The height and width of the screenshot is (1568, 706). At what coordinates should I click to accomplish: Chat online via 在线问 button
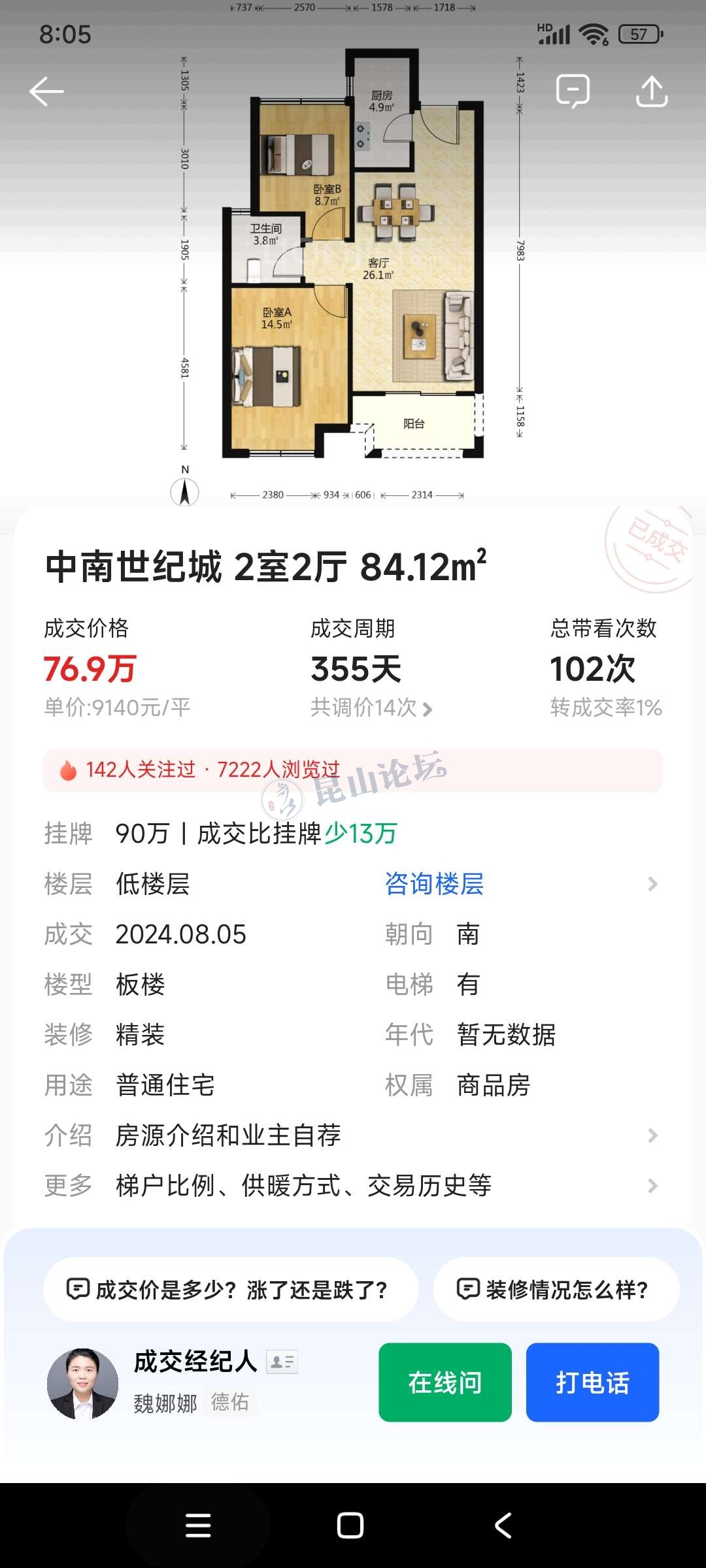click(x=445, y=1382)
